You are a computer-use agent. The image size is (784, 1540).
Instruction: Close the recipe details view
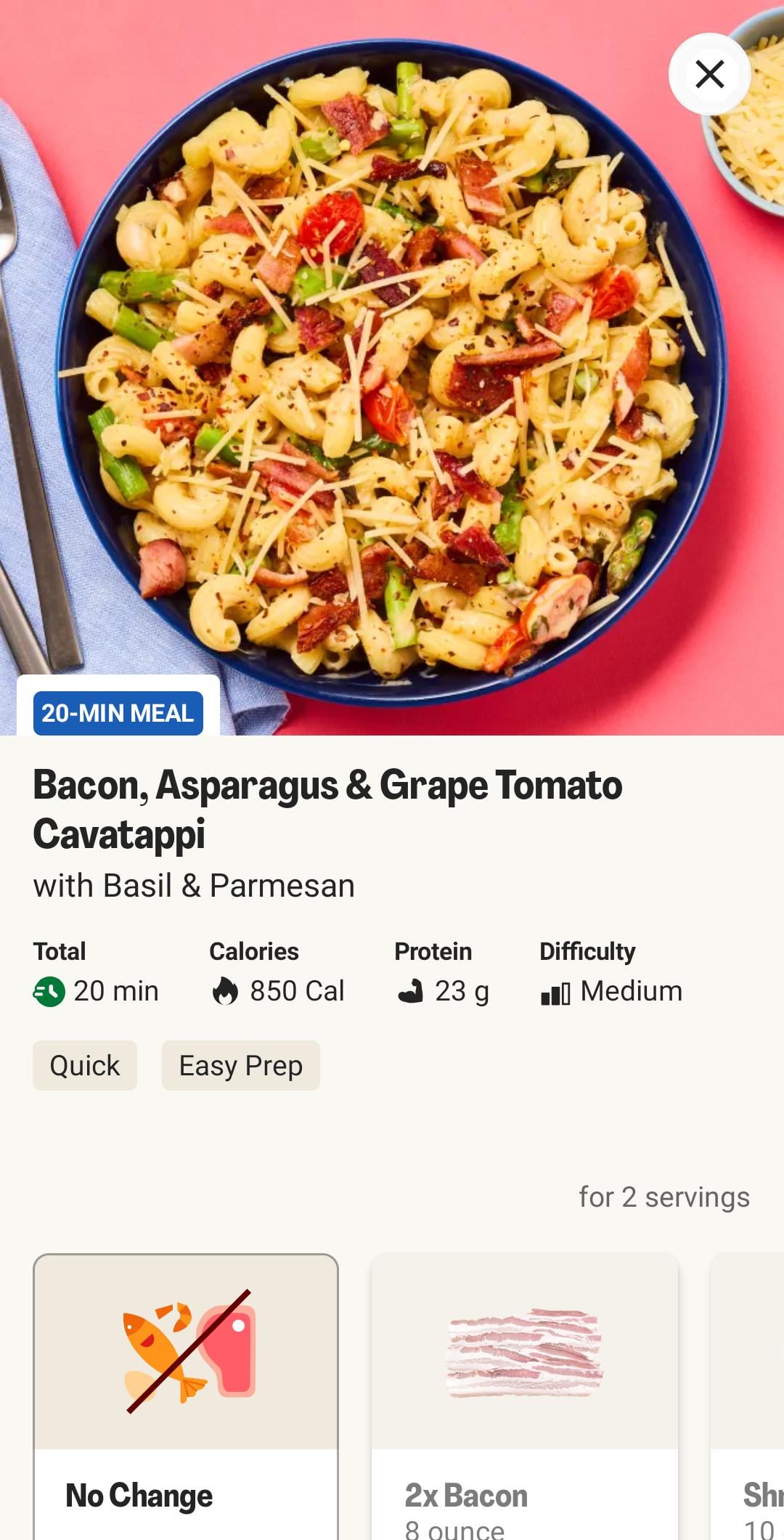(x=709, y=74)
